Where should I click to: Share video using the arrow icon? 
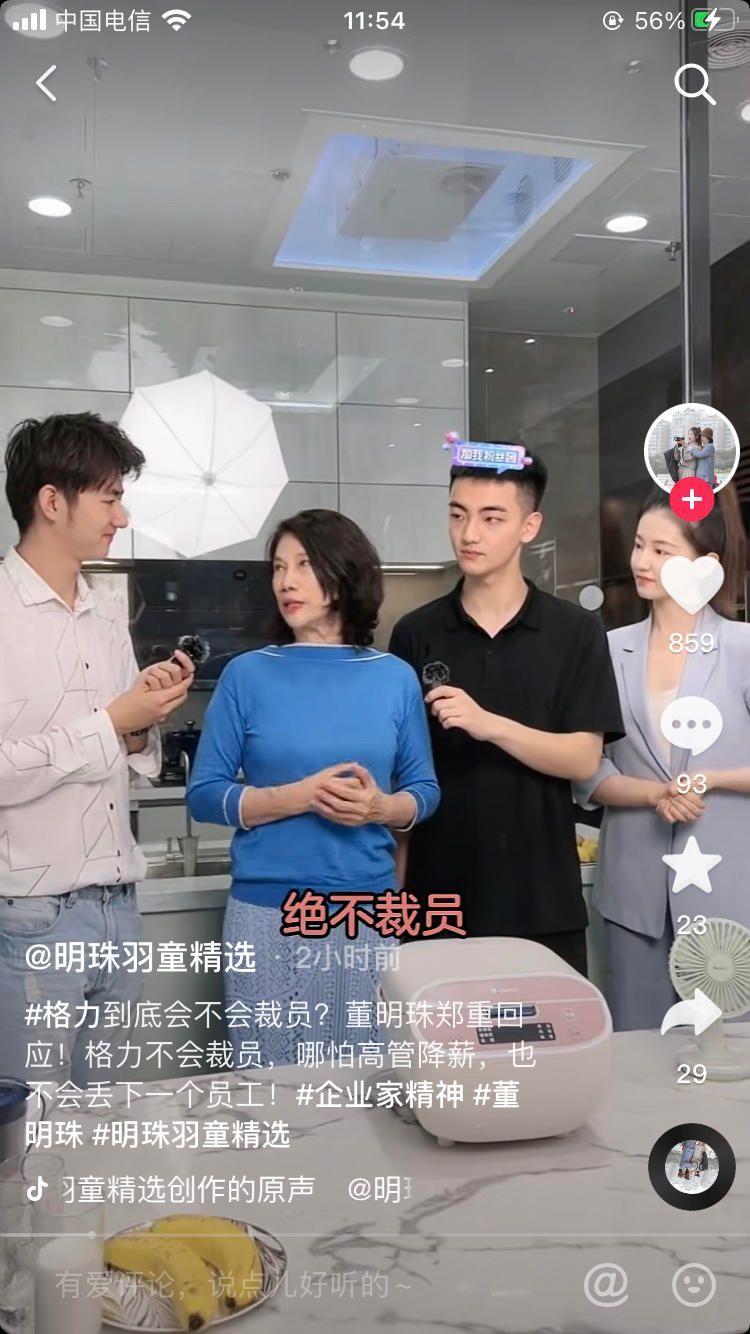click(692, 1012)
